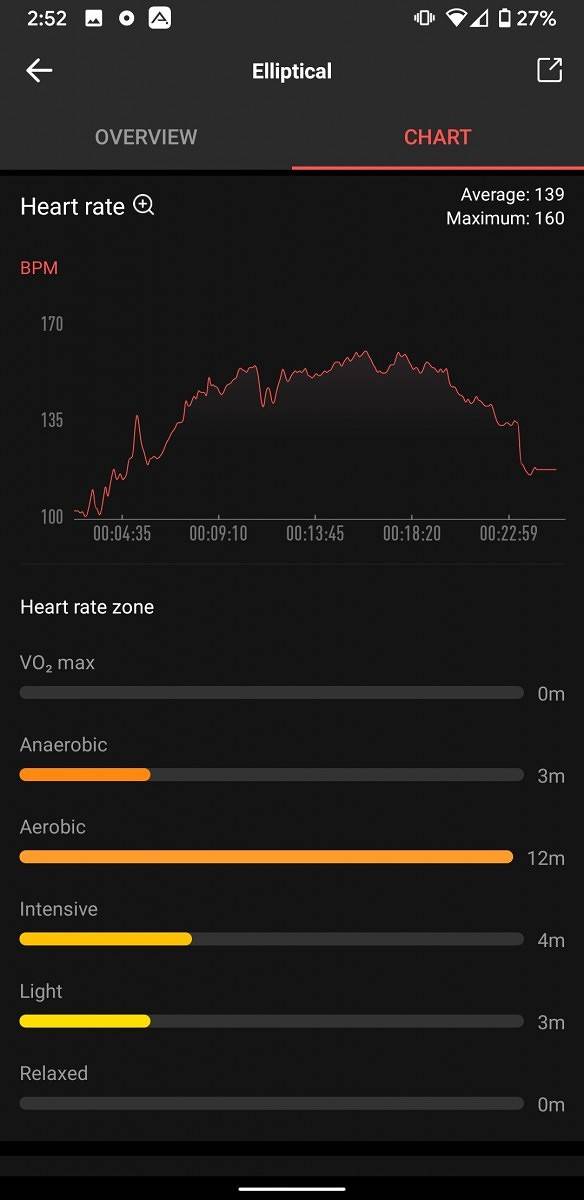The height and width of the screenshot is (1200, 584).
Task: Go back from Elliptical workout details
Action: click(39, 71)
